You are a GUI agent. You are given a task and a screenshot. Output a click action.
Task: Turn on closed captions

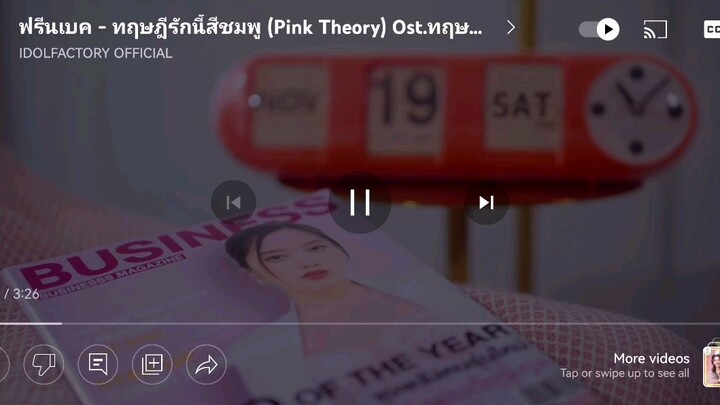tap(711, 30)
